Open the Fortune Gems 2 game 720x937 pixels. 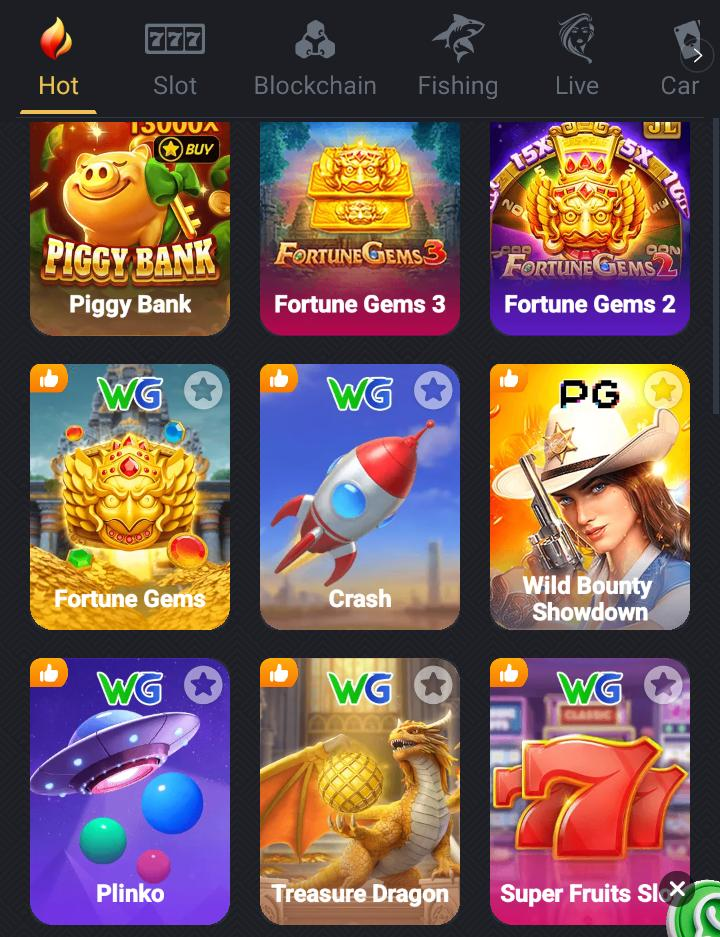point(590,230)
